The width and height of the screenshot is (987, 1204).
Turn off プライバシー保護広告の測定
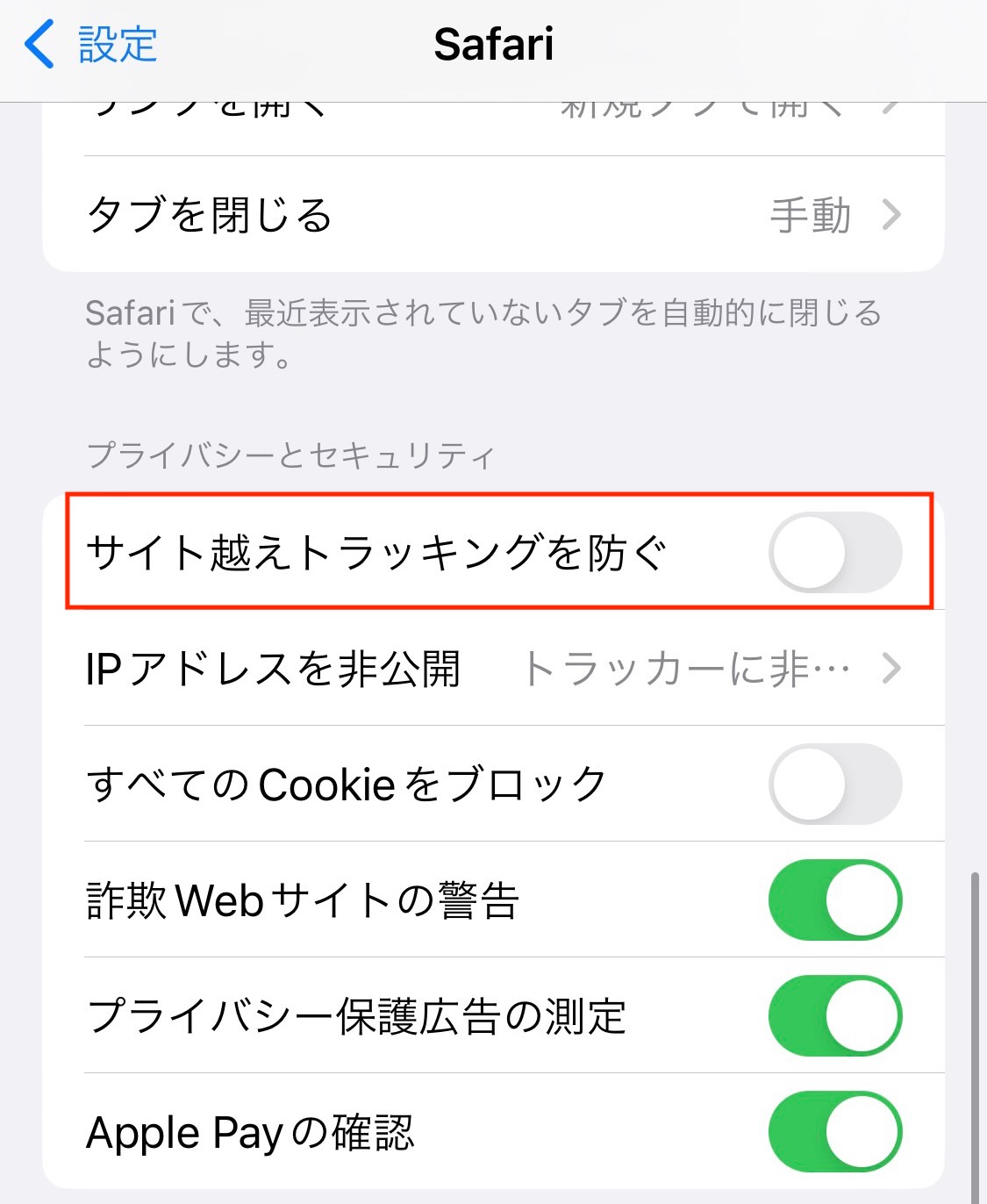pos(834,1015)
